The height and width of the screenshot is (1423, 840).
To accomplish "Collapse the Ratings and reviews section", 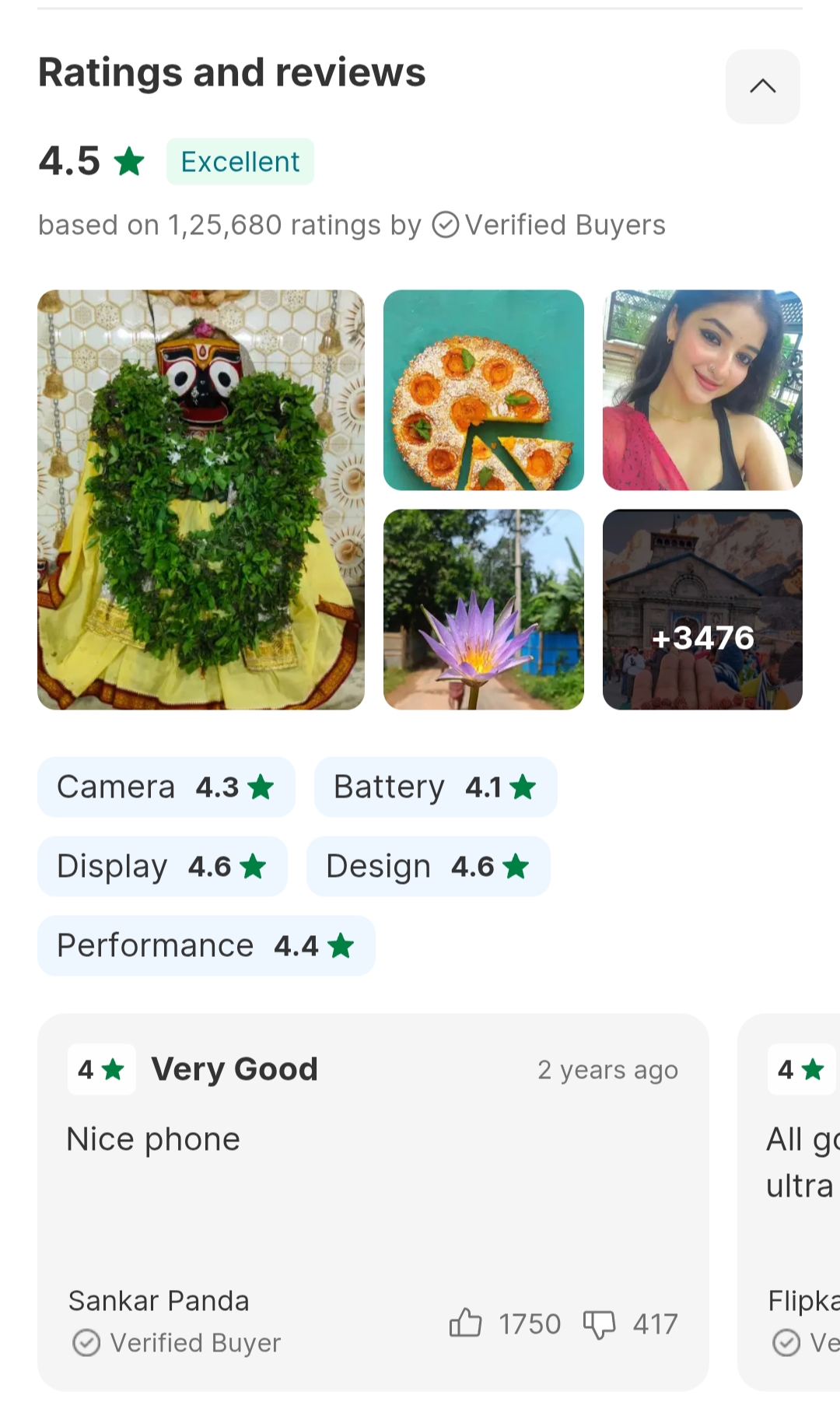I will pos(762,86).
